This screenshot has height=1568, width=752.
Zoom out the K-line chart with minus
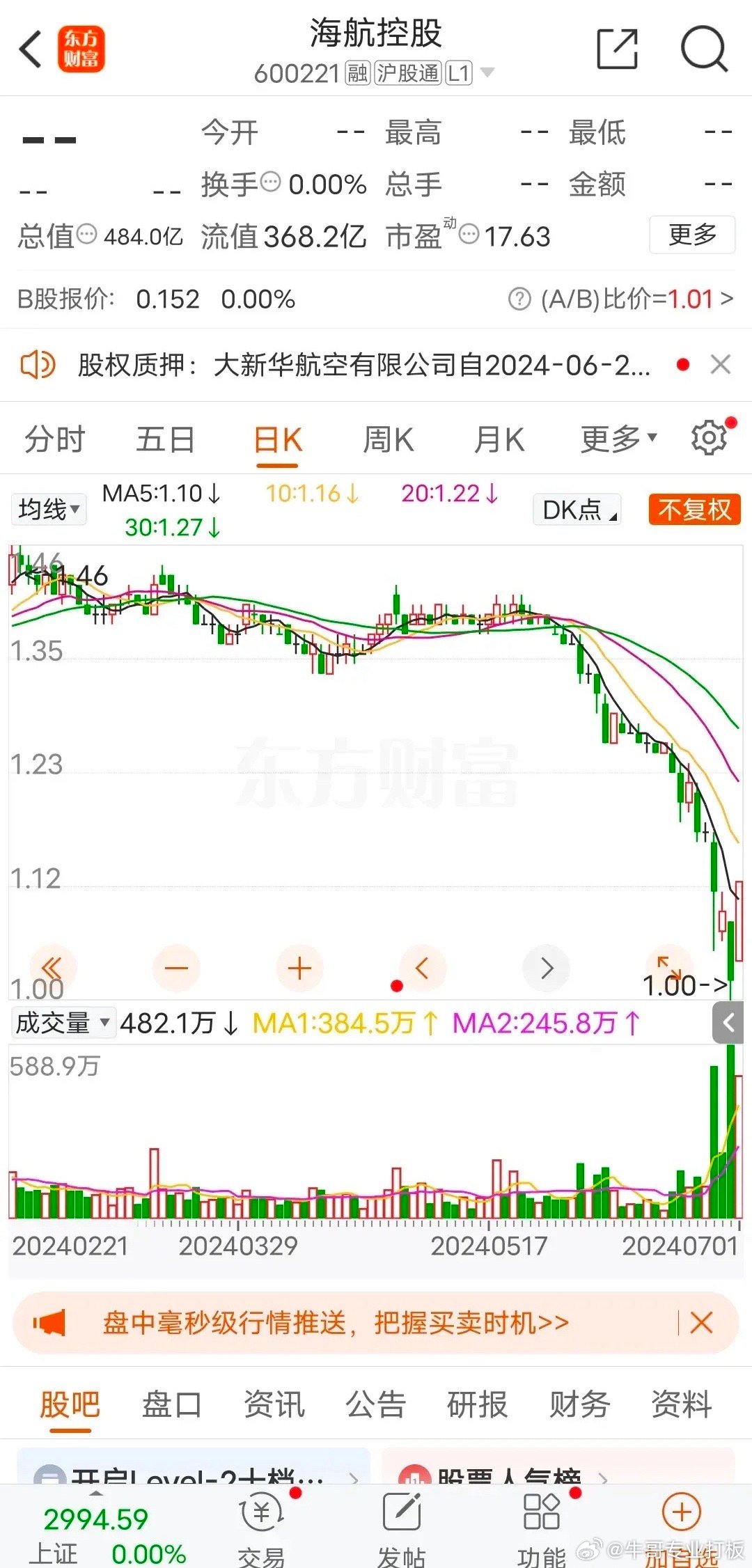pos(176,969)
